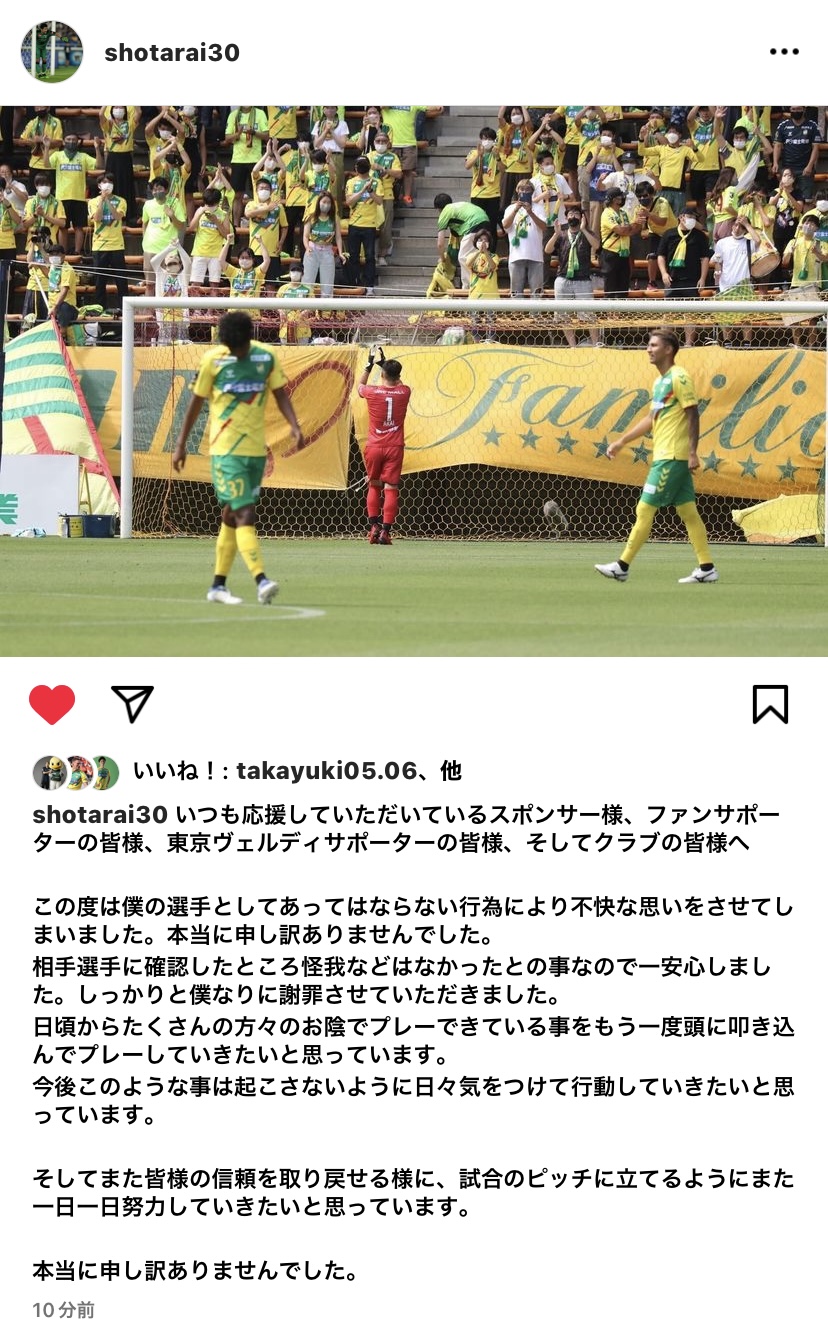This screenshot has height=1342, width=828.
Task: Open the shotarai30 username in the post header
Action: coord(172,52)
